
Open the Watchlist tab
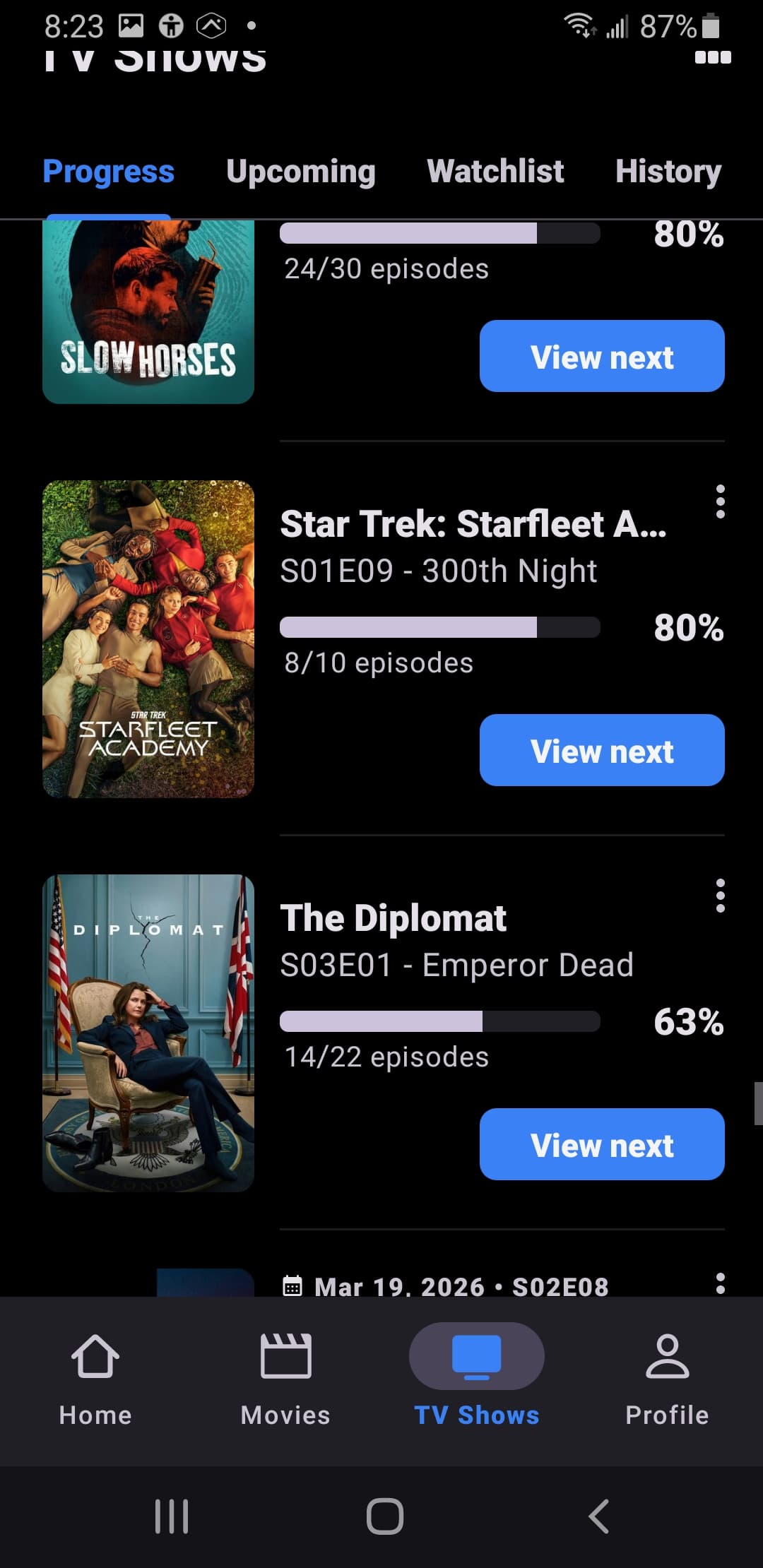495,172
